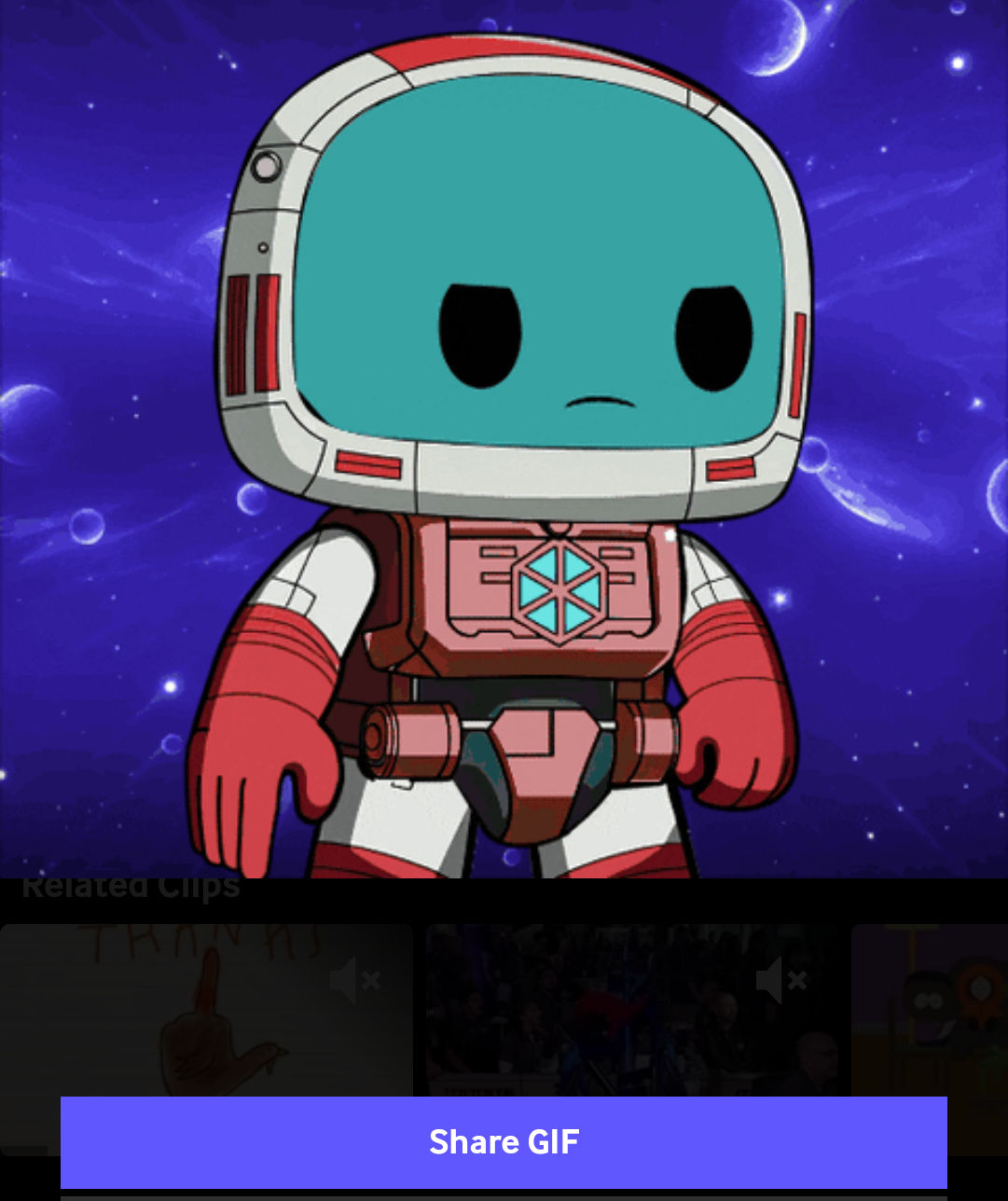Unmute the crowd scene related clip
This screenshot has width=1008, height=1201.
tap(780, 981)
